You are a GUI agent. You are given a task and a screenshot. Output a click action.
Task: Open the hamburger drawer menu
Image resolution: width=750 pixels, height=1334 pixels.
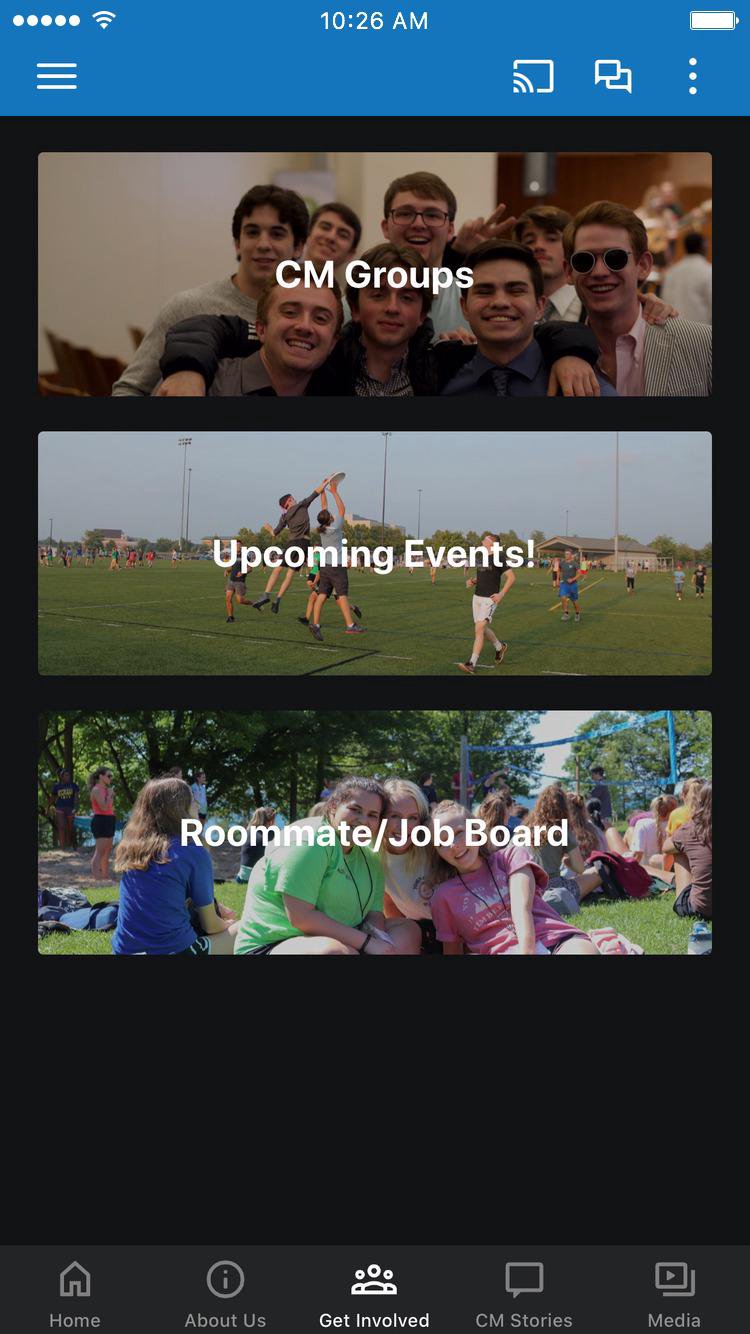click(x=57, y=77)
